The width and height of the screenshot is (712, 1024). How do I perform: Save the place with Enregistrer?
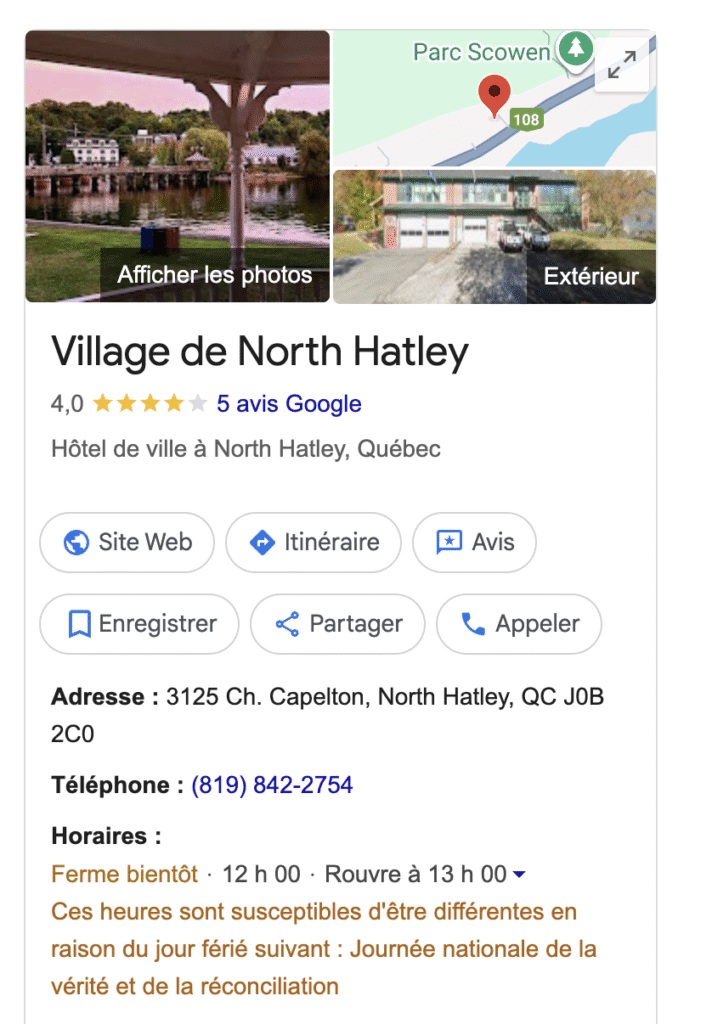[139, 624]
